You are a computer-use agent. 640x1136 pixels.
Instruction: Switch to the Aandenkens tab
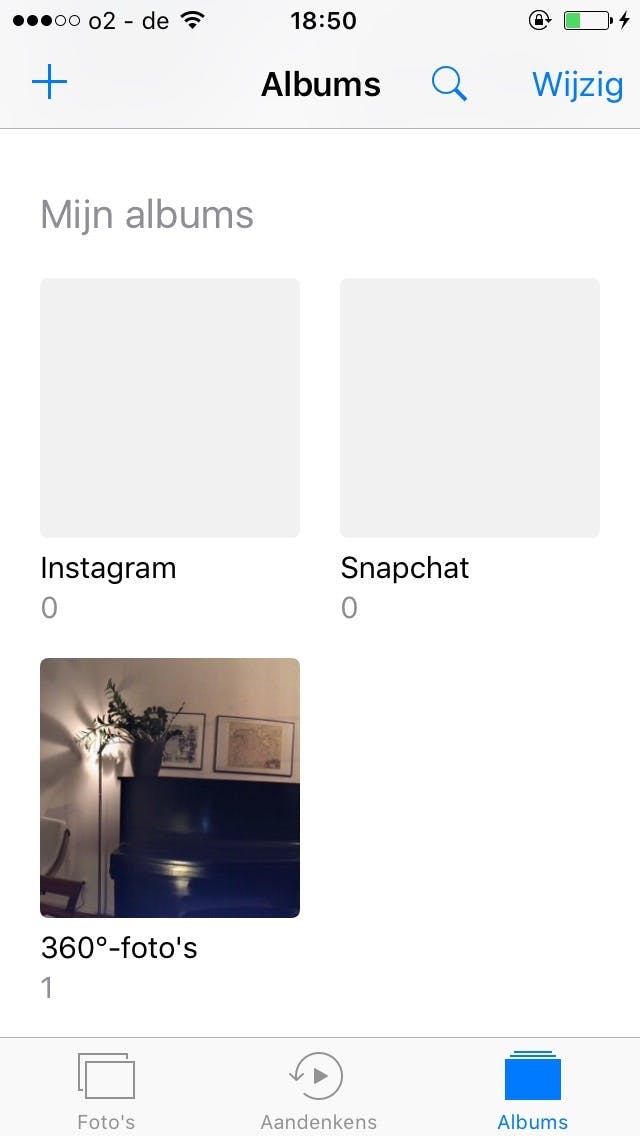pos(319,1090)
